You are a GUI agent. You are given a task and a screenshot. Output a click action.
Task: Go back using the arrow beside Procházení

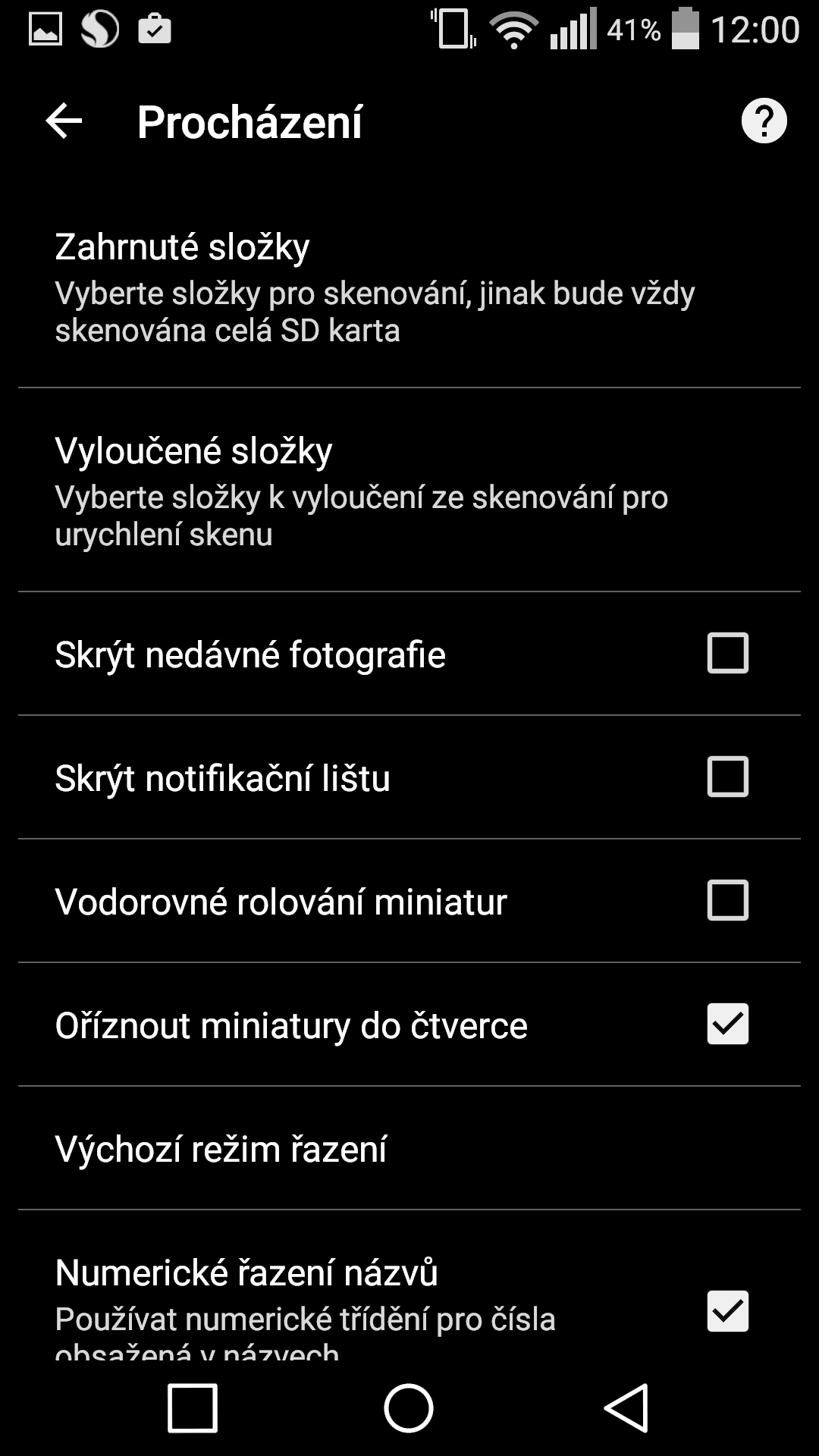(64, 121)
